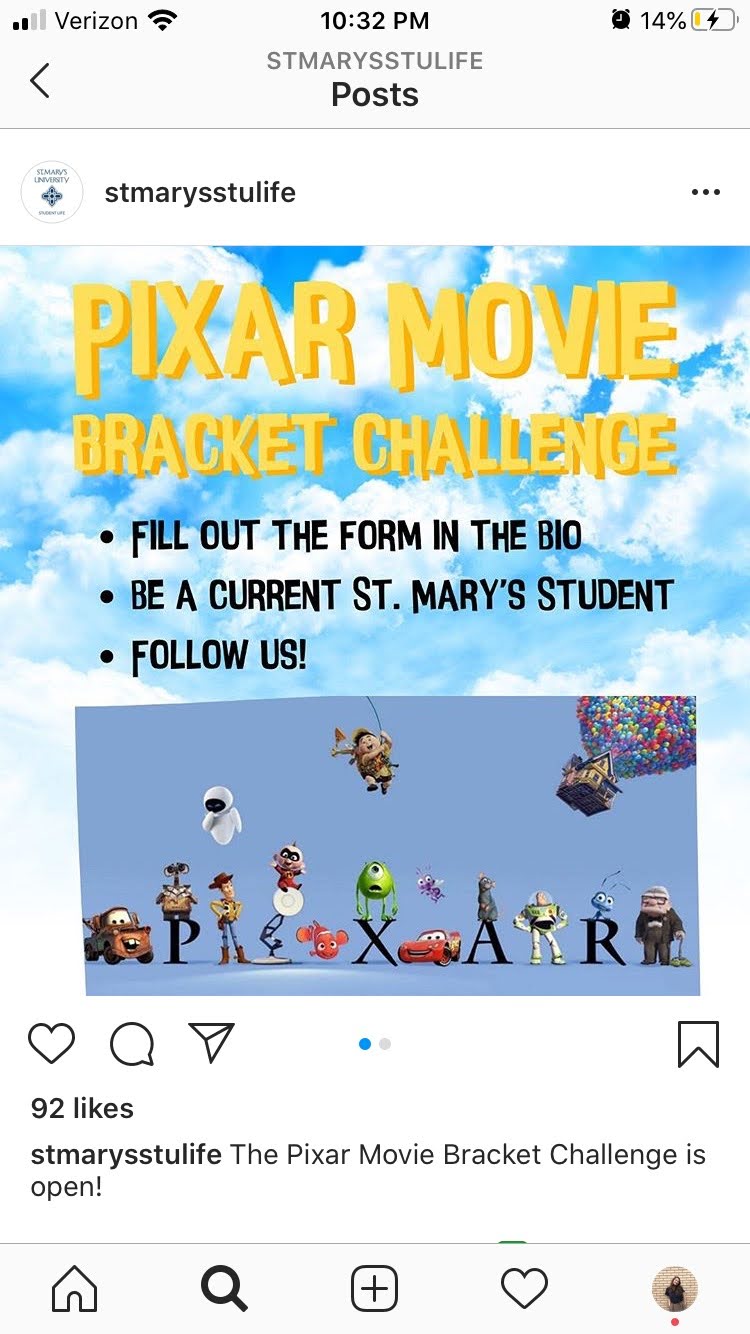This screenshot has height=1334, width=750.
Task: Go back to the previous screen
Action: 40,80
